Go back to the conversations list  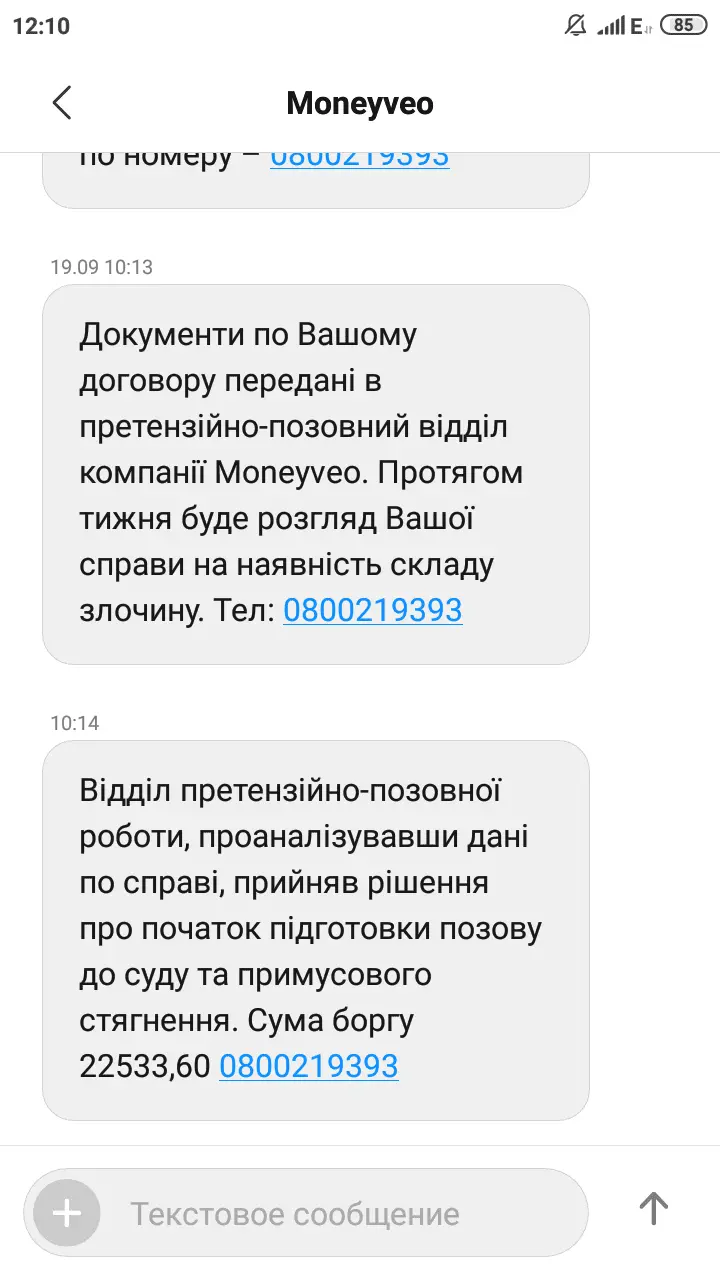pyautogui.click(x=62, y=103)
